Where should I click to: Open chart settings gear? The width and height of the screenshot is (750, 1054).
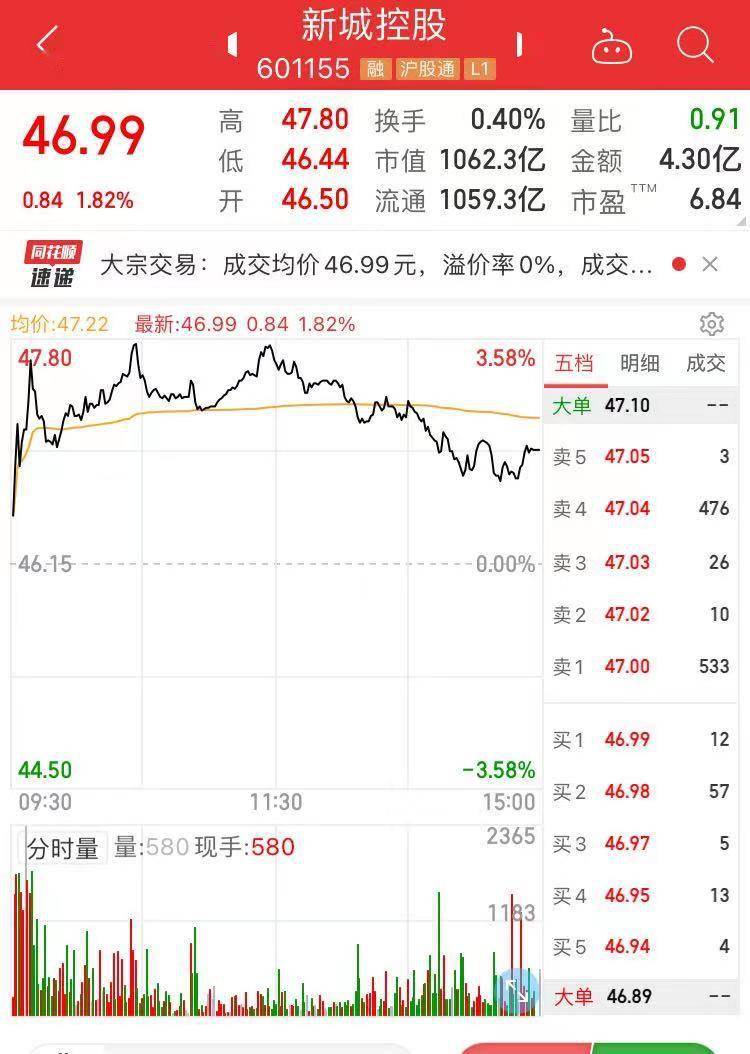pos(711,324)
